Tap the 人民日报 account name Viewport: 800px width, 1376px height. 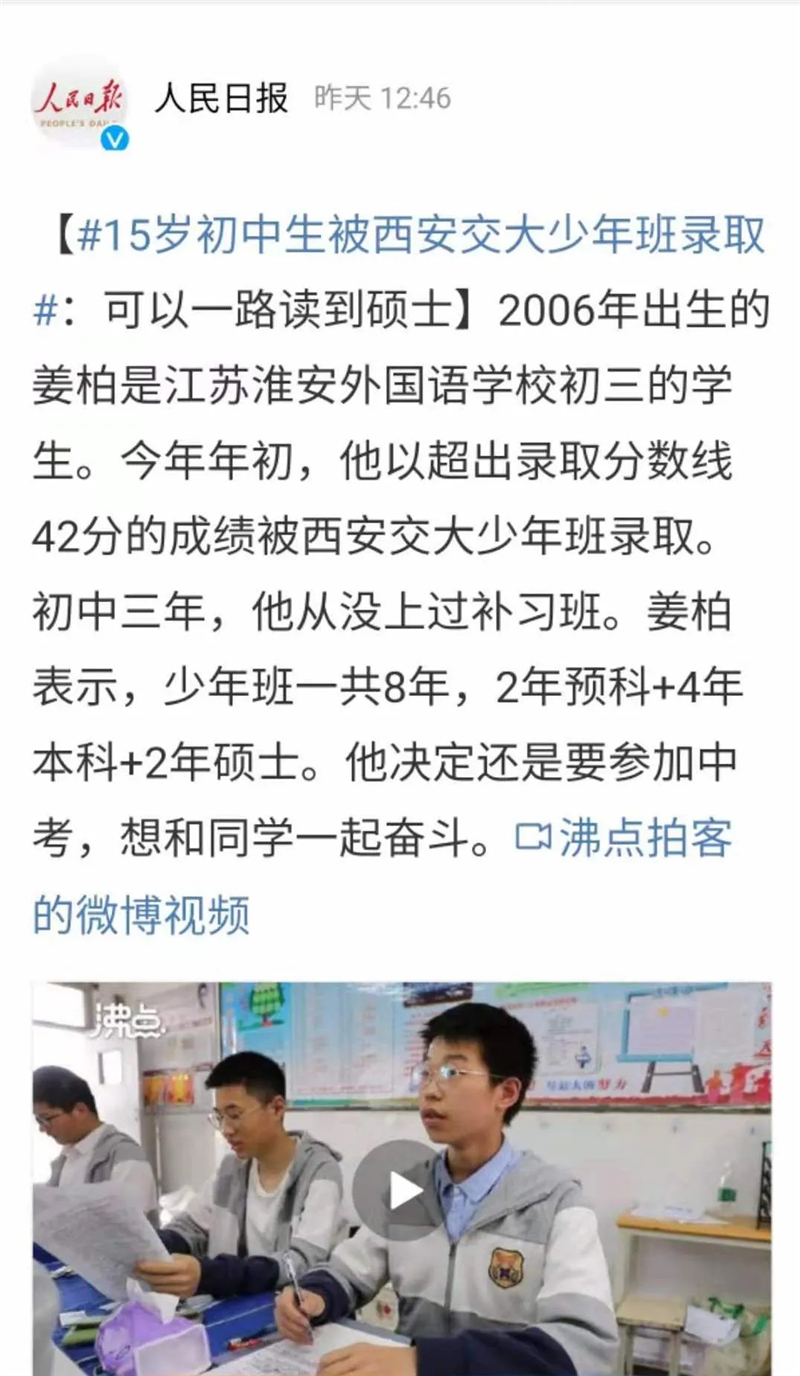(221, 98)
